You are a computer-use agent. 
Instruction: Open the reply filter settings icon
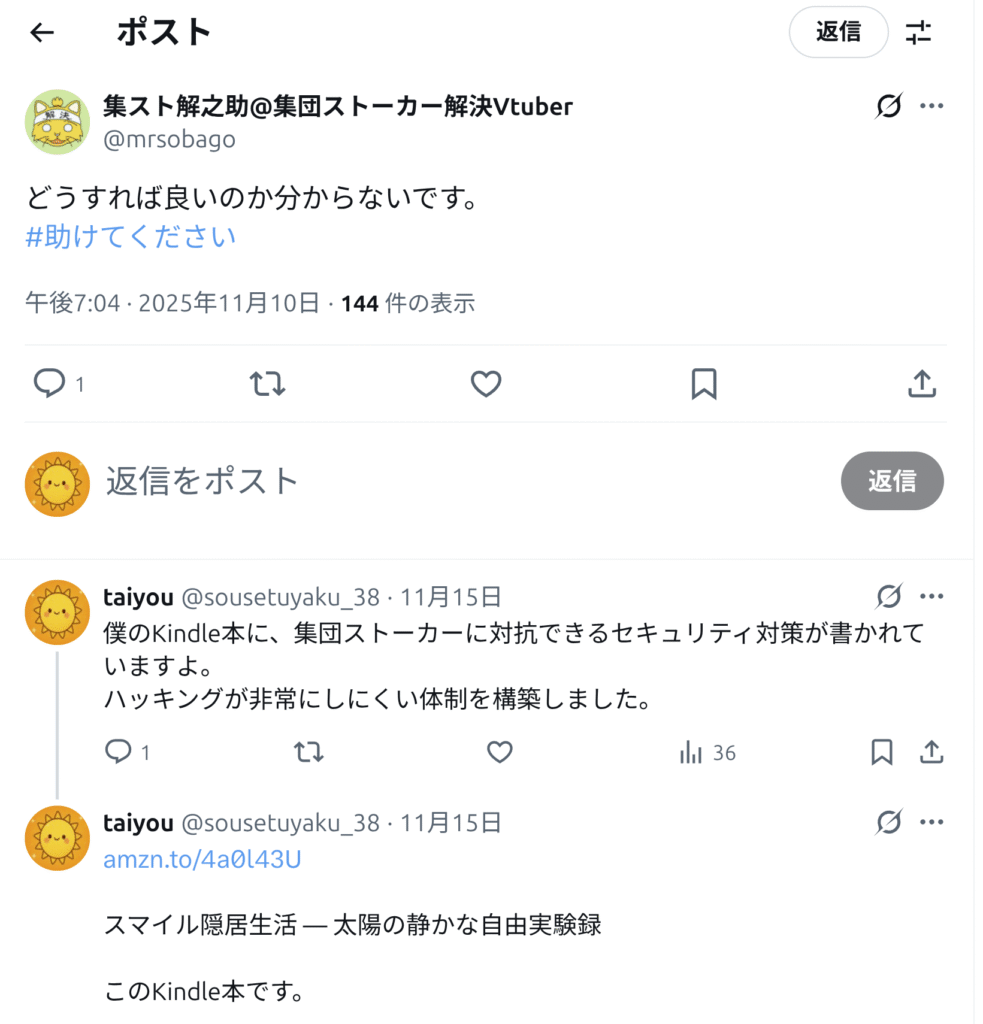918,33
